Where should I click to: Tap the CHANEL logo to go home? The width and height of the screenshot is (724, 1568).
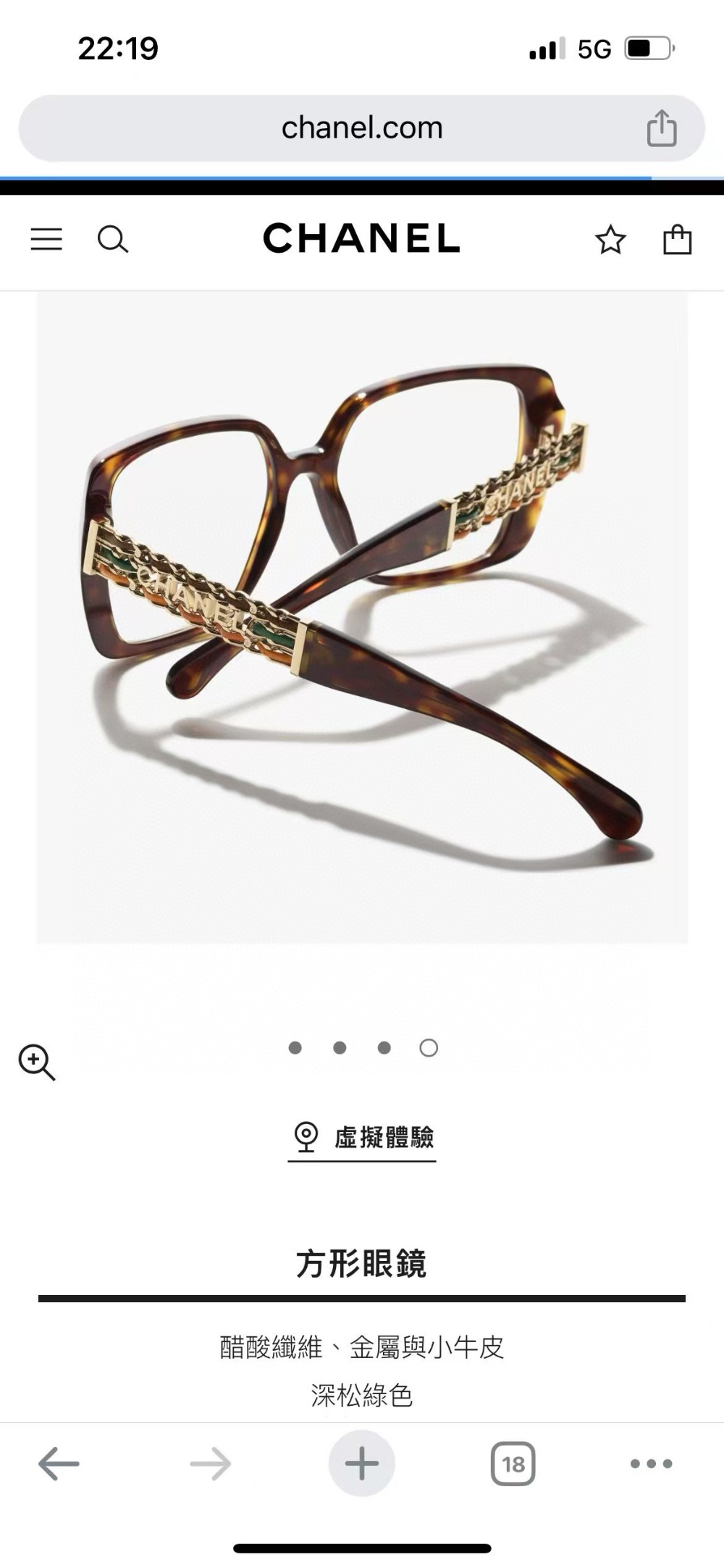coord(361,238)
